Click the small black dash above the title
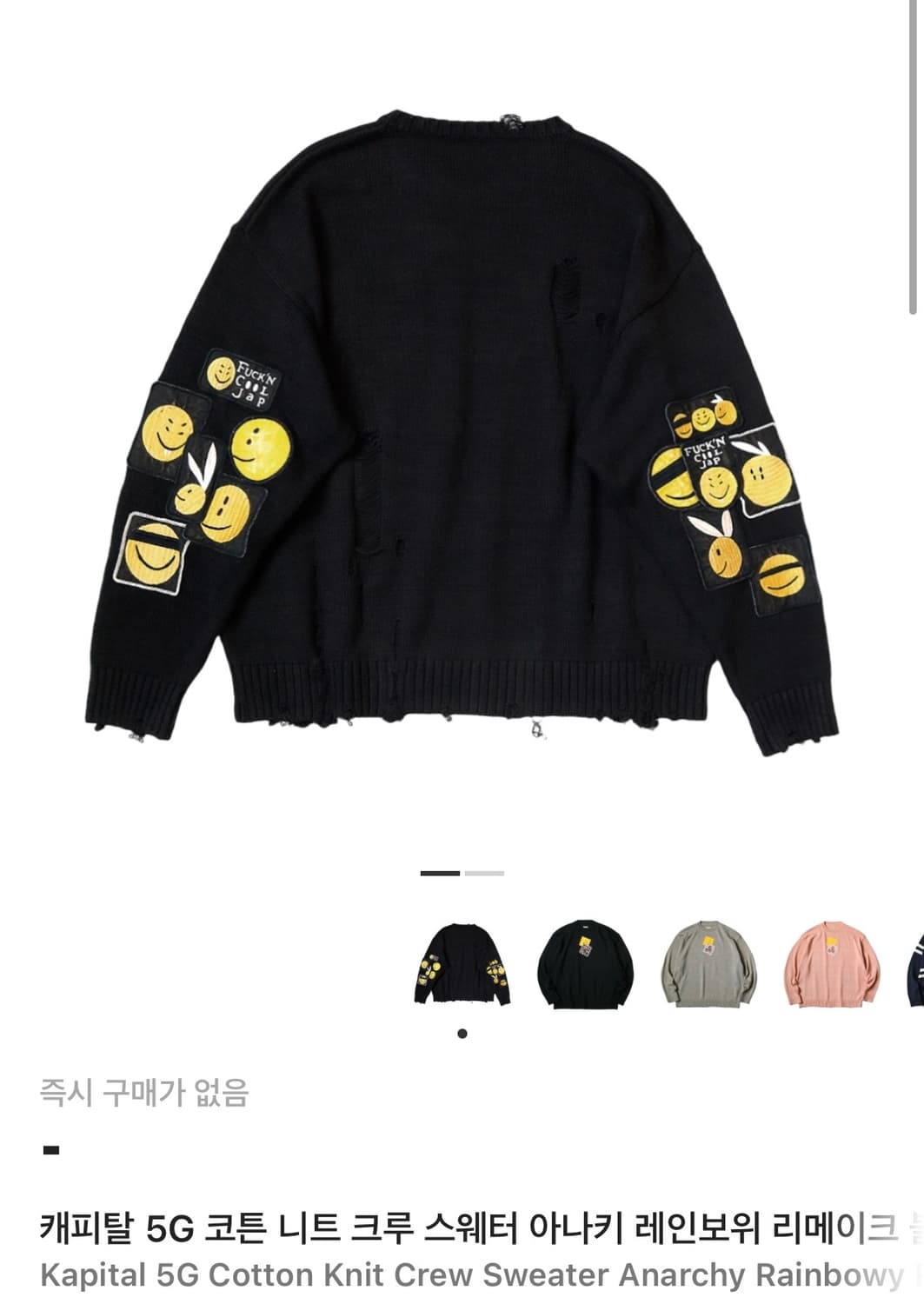Viewport: 924px width, 1304px height. click(x=48, y=1148)
